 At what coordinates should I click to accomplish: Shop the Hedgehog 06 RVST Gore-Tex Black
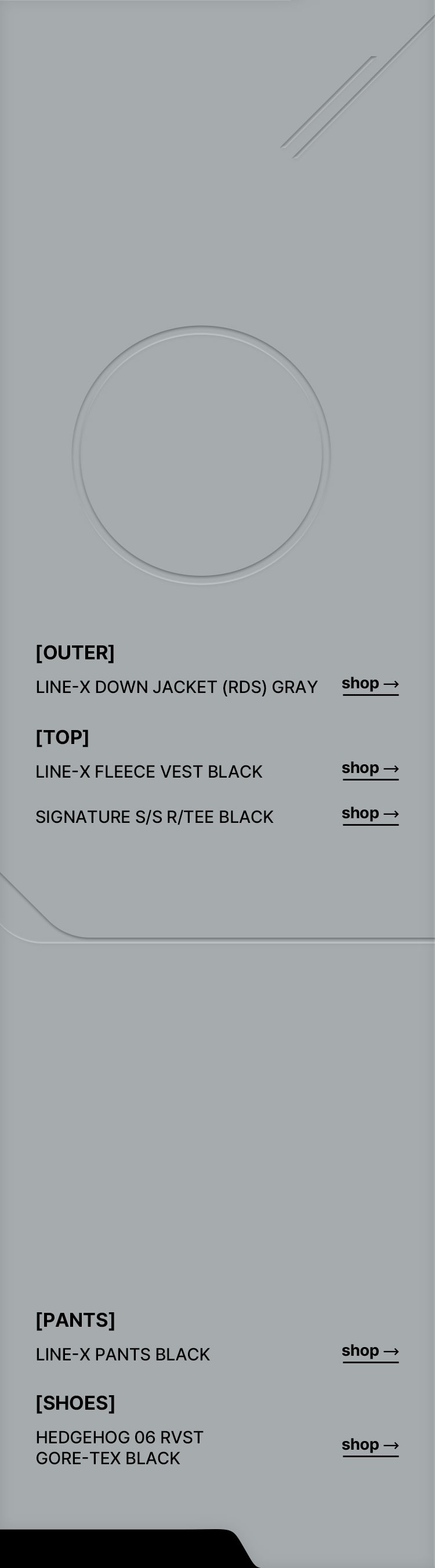click(370, 1445)
